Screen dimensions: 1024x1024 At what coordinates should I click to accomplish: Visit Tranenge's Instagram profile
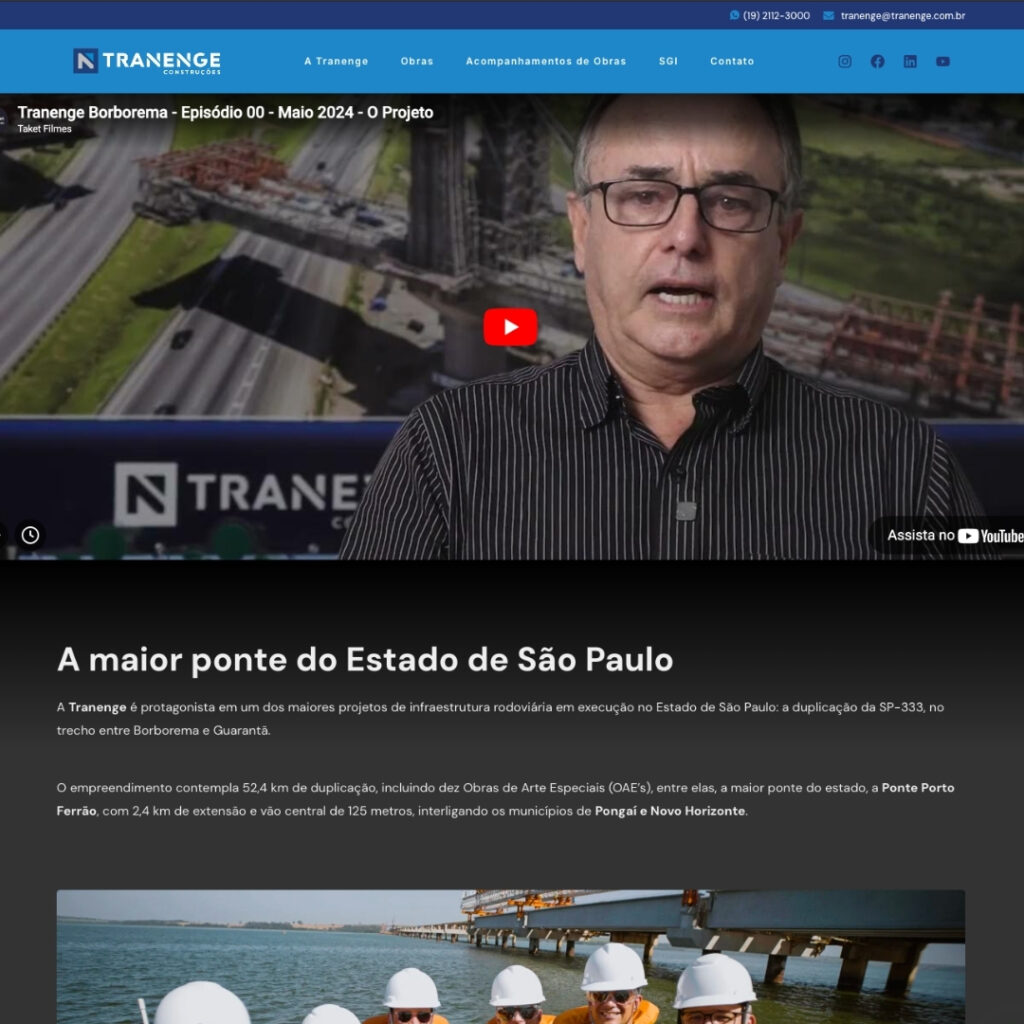coord(845,61)
